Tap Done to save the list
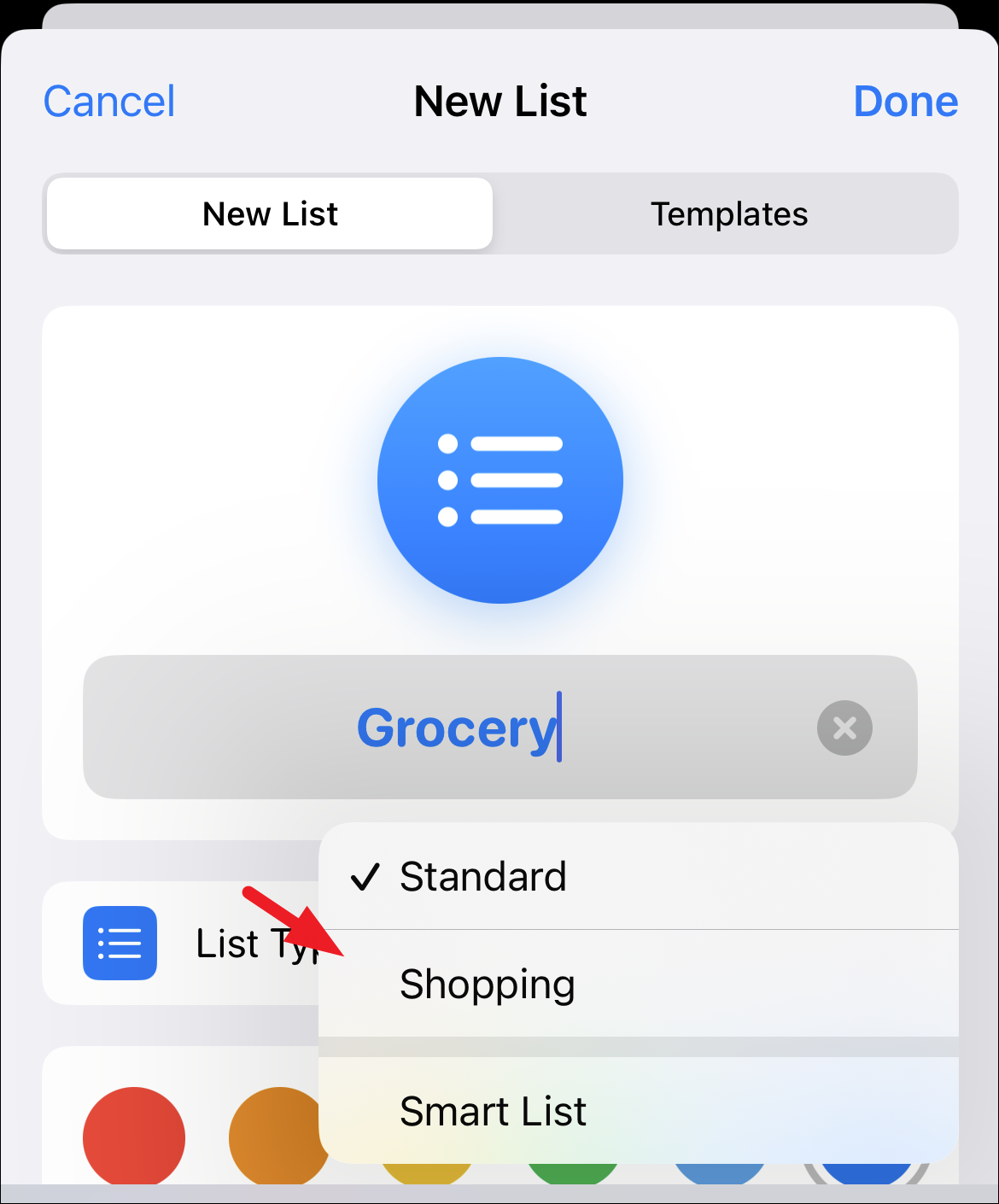999x1204 pixels. pyautogui.click(x=906, y=102)
